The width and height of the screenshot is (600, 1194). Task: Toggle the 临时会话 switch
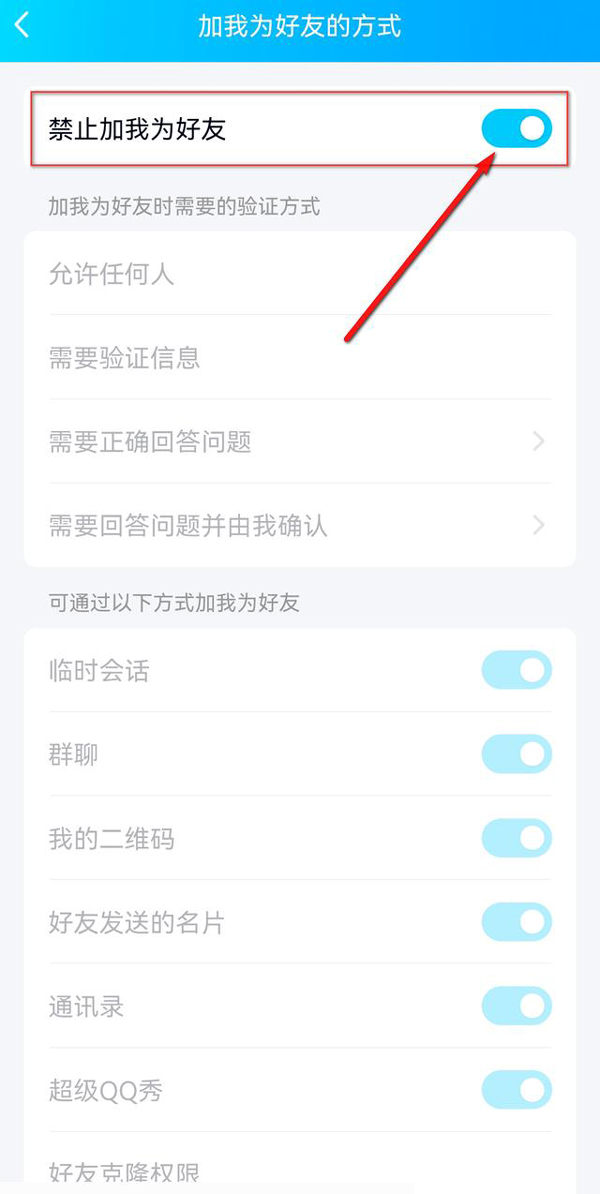click(x=516, y=670)
